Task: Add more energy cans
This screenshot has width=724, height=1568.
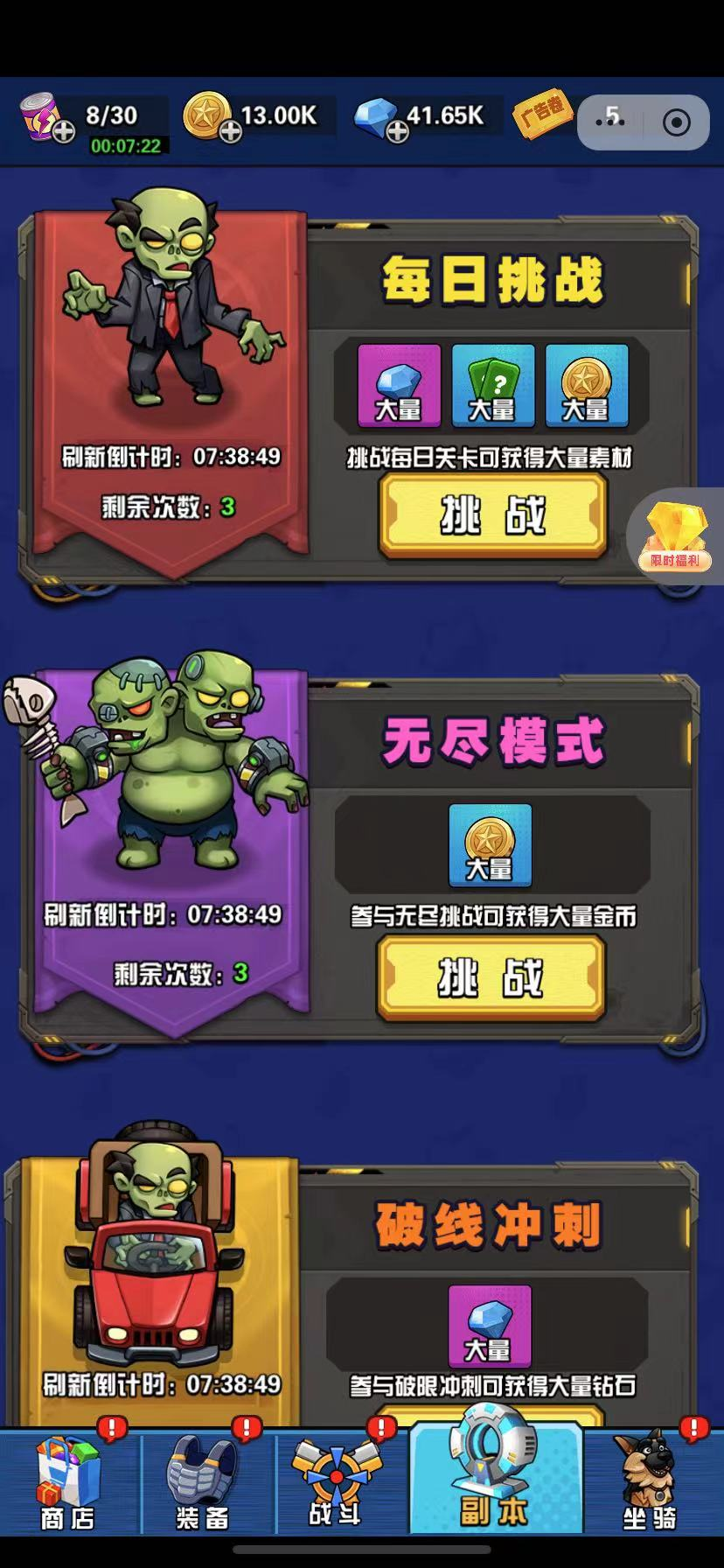Action: pyautogui.click(x=63, y=132)
